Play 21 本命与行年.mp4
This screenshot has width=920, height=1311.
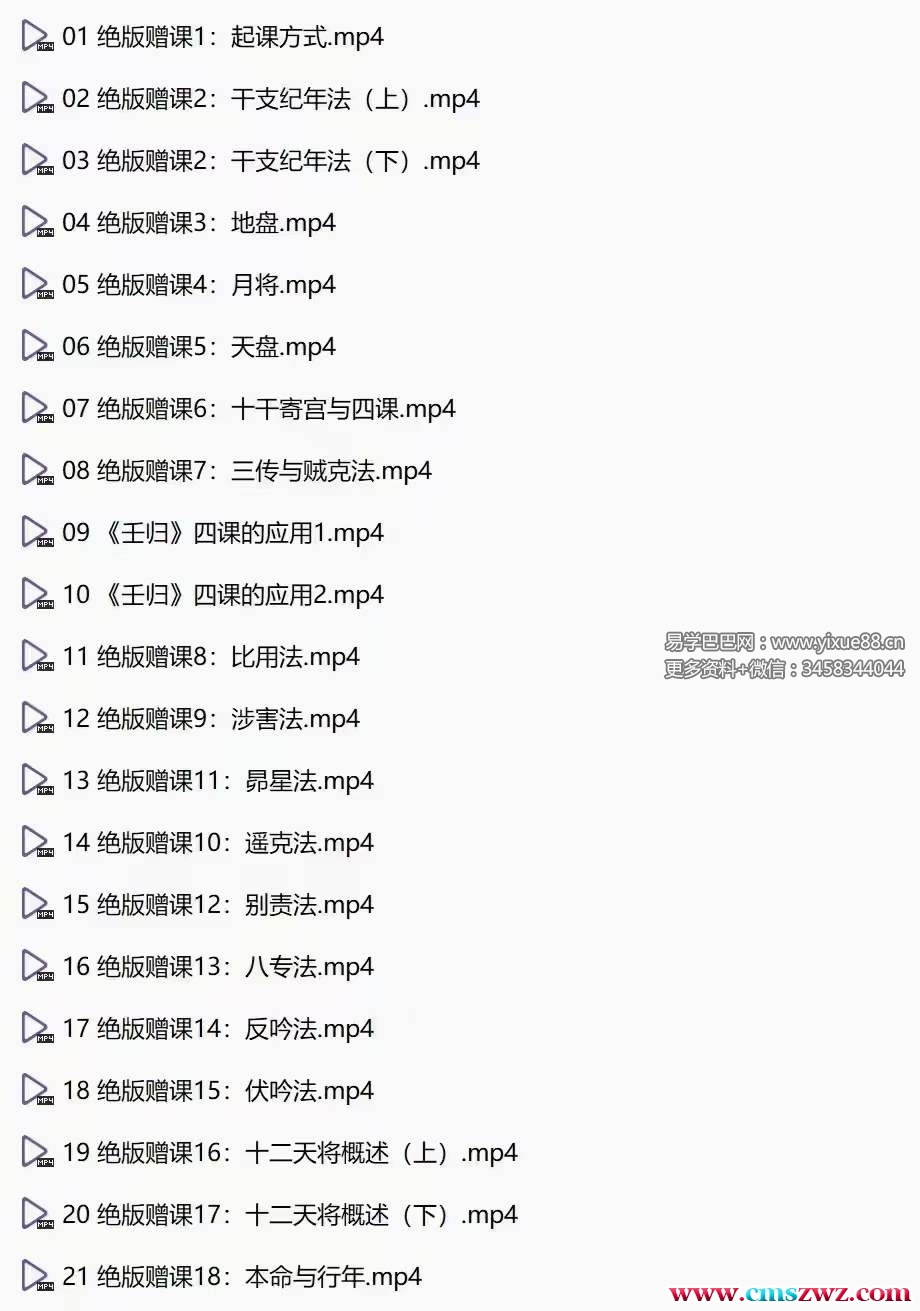pyautogui.click(x=241, y=1278)
